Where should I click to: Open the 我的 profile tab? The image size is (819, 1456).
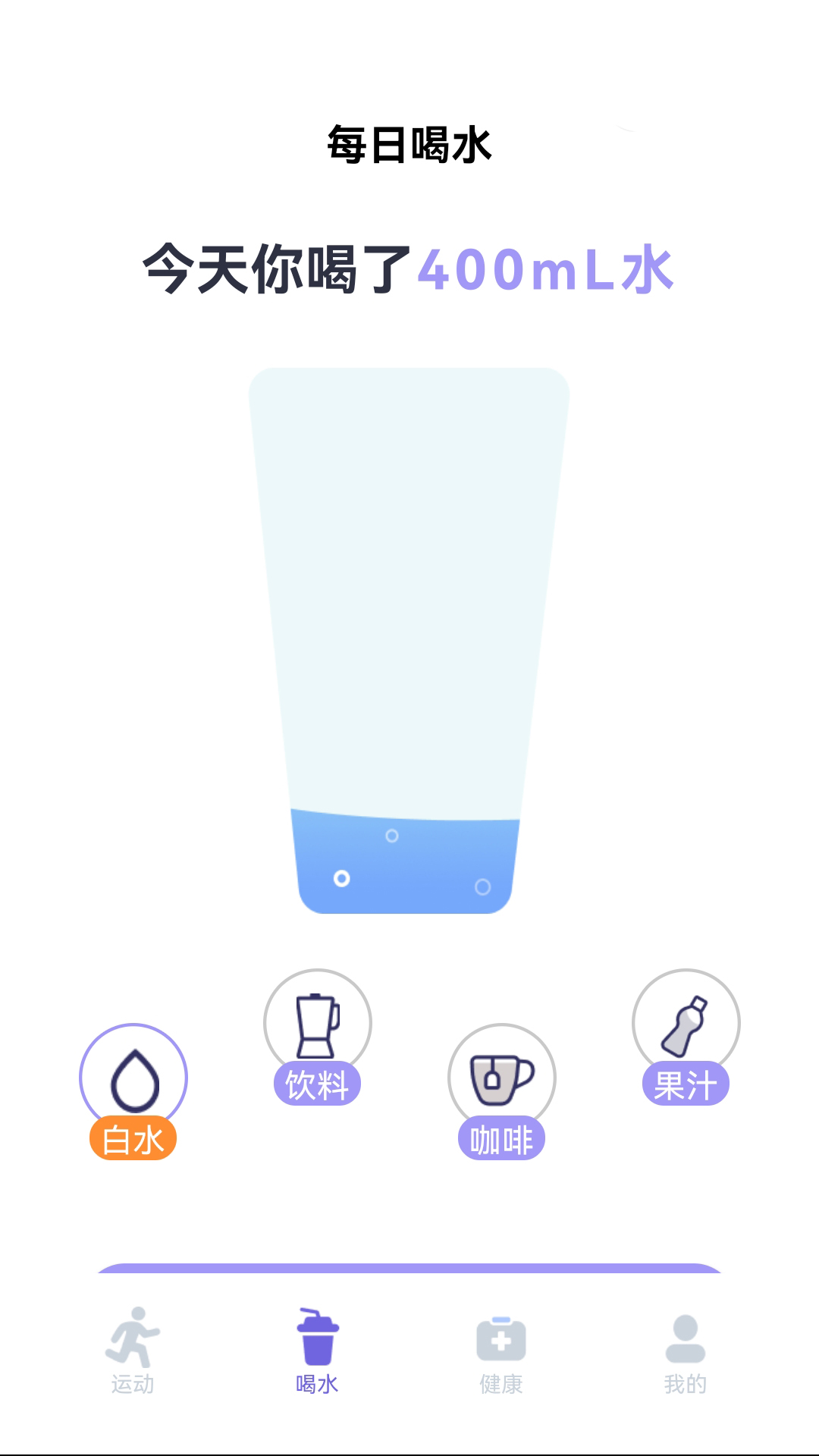pyautogui.click(x=686, y=1351)
